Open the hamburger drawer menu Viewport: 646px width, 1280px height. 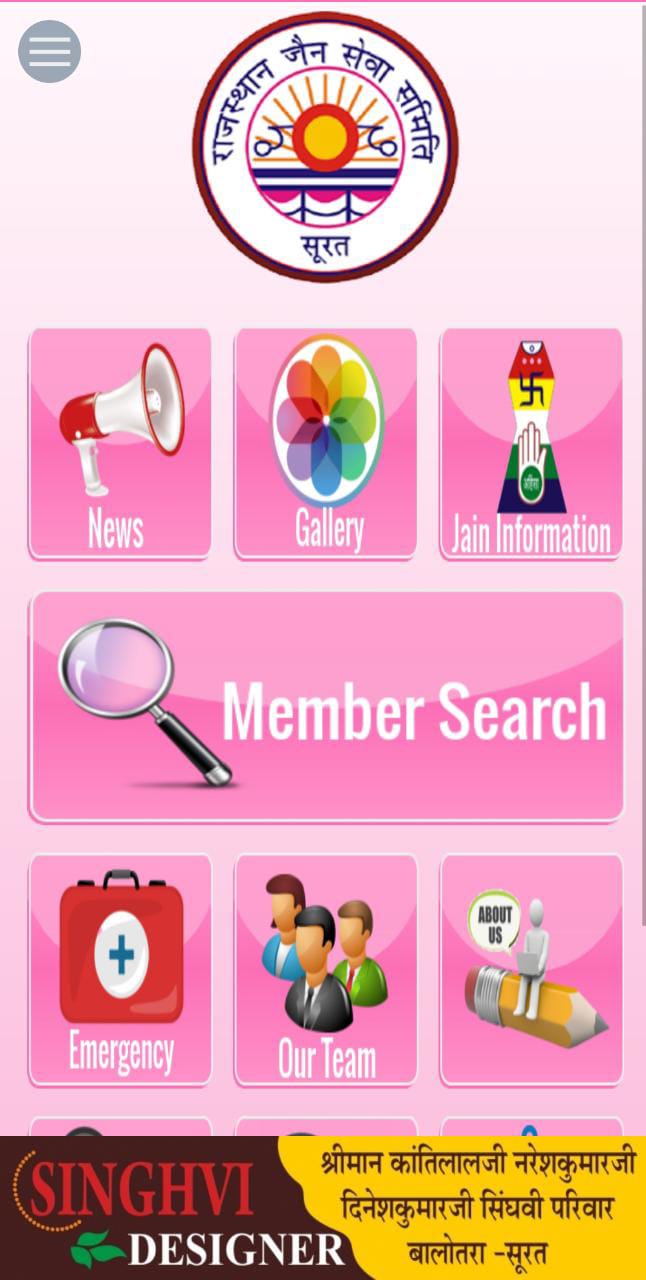click(49, 51)
